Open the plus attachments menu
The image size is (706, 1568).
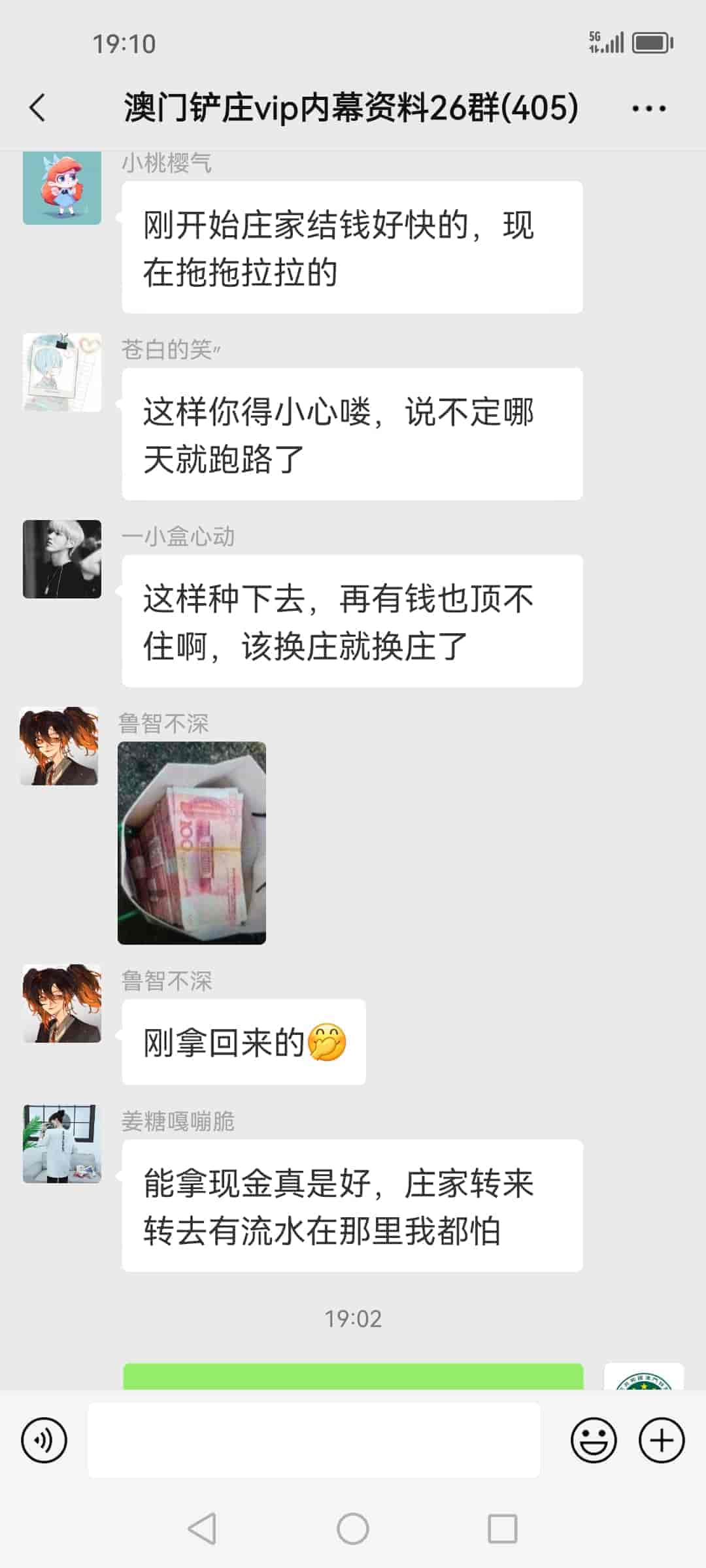661,1440
